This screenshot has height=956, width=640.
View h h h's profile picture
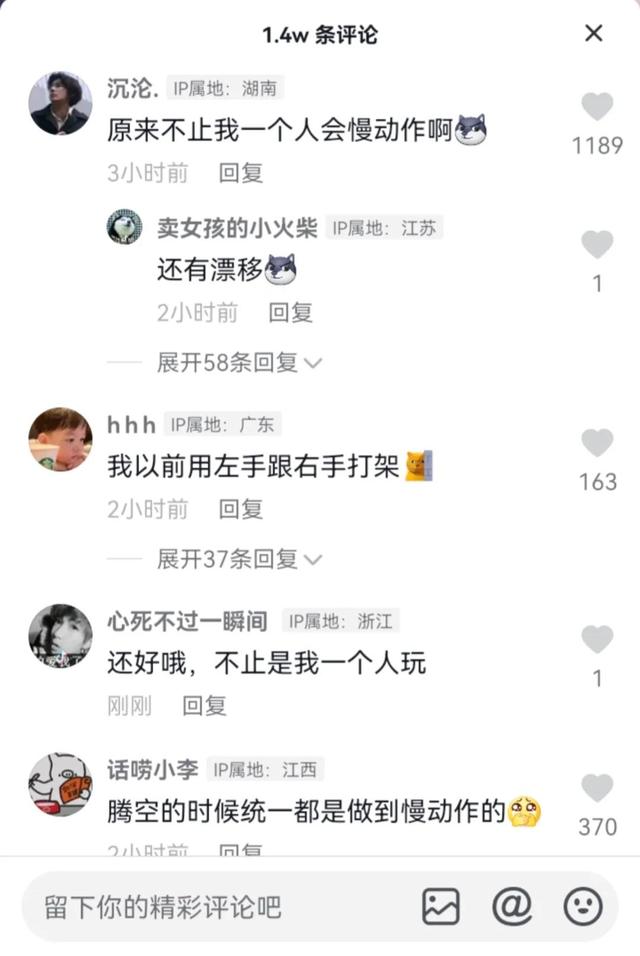tap(60, 439)
